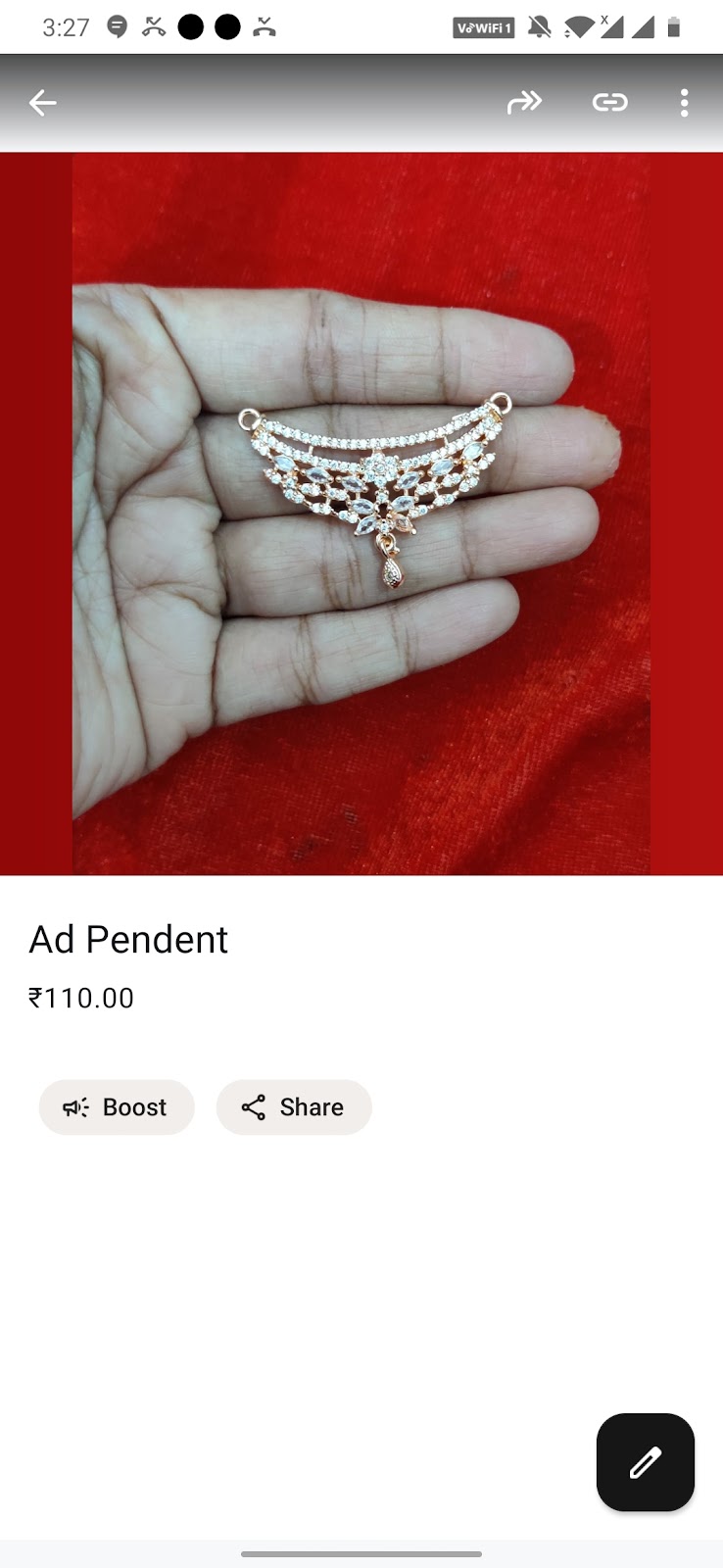Select the Wi-Fi indicator in status bar

580,27
